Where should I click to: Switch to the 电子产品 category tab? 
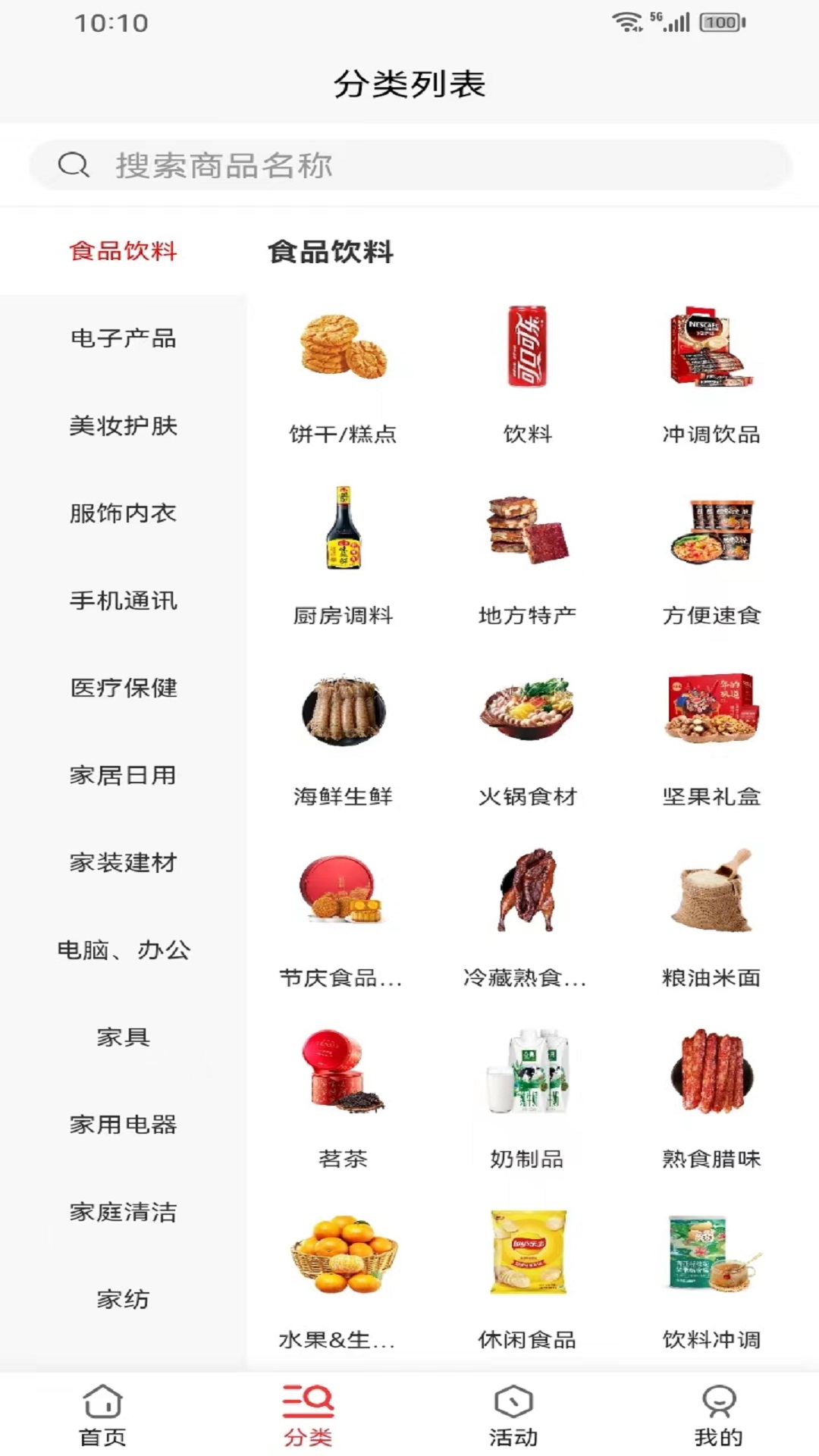click(124, 340)
